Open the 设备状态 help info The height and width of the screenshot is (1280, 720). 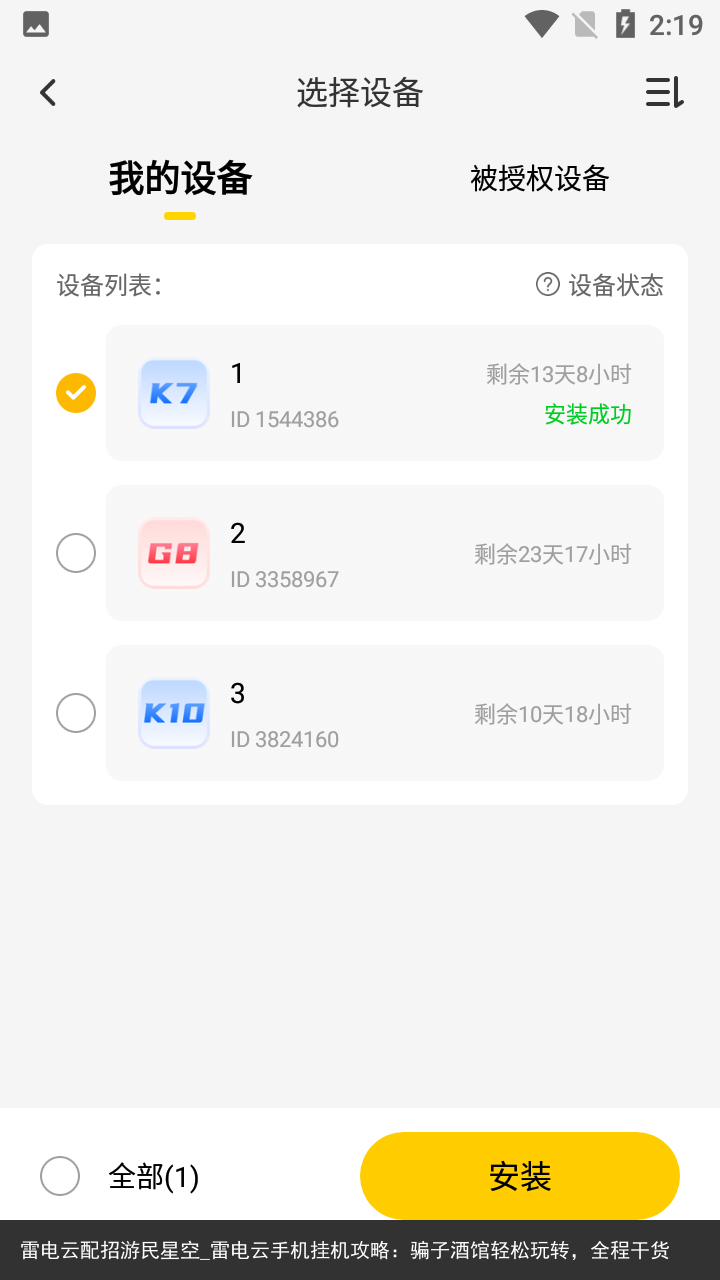[600, 285]
